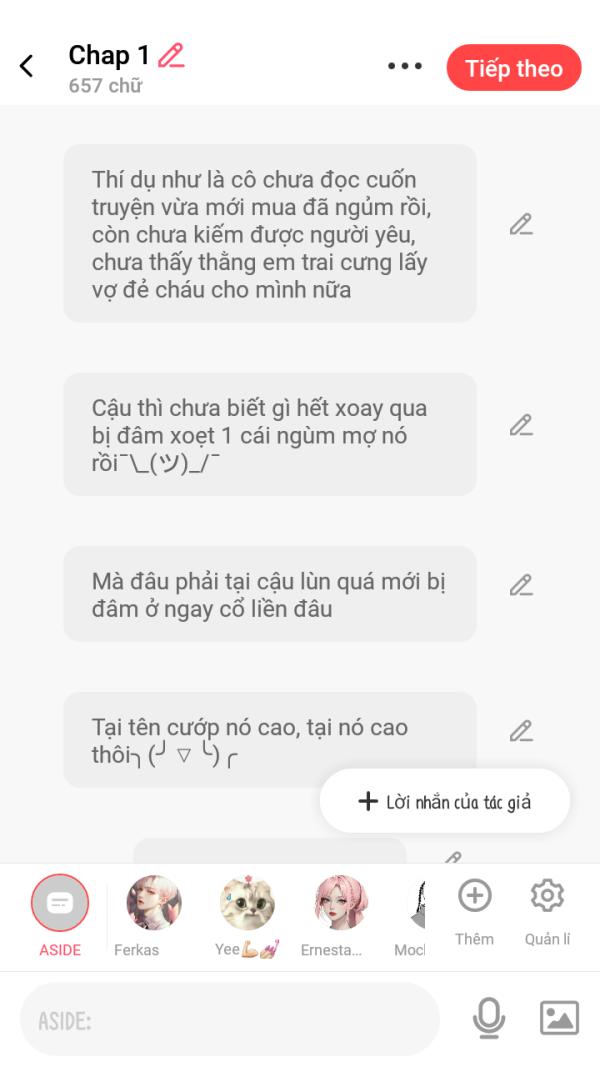Start voice input with the microphone

[x=488, y=1018]
